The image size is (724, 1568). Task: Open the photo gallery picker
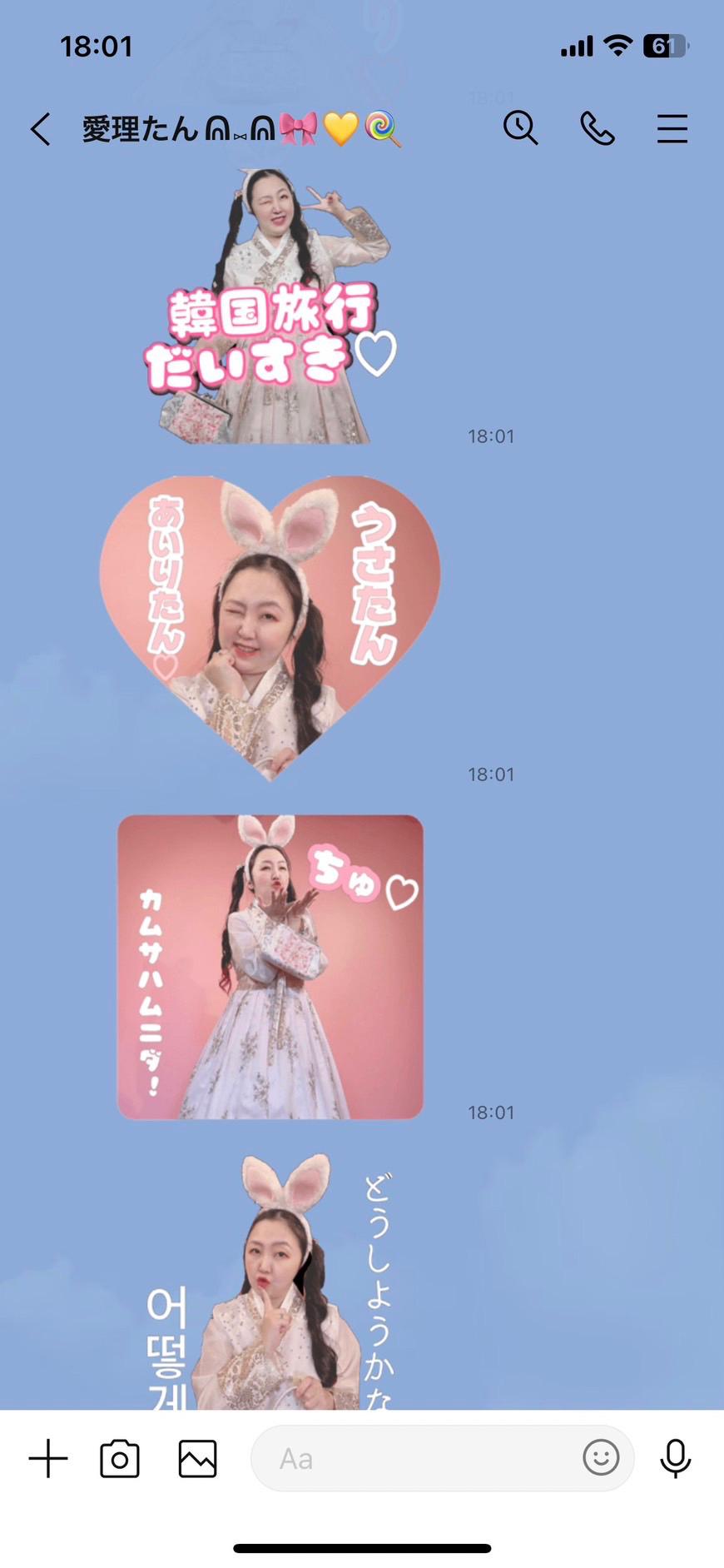pyautogui.click(x=197, y=1458)
